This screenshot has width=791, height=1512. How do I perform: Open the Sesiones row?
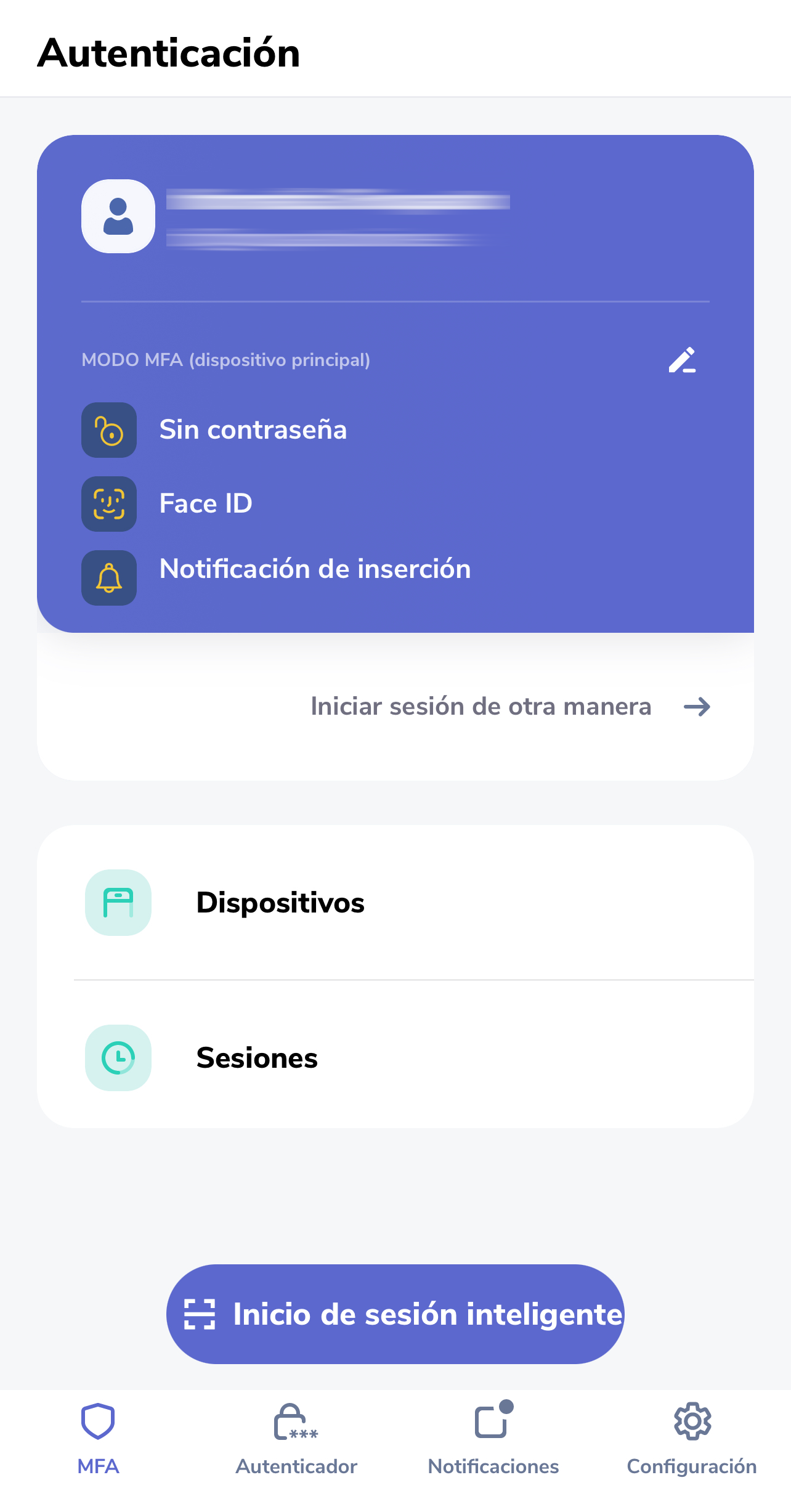pyautogui.click(x=395, y=1058)
